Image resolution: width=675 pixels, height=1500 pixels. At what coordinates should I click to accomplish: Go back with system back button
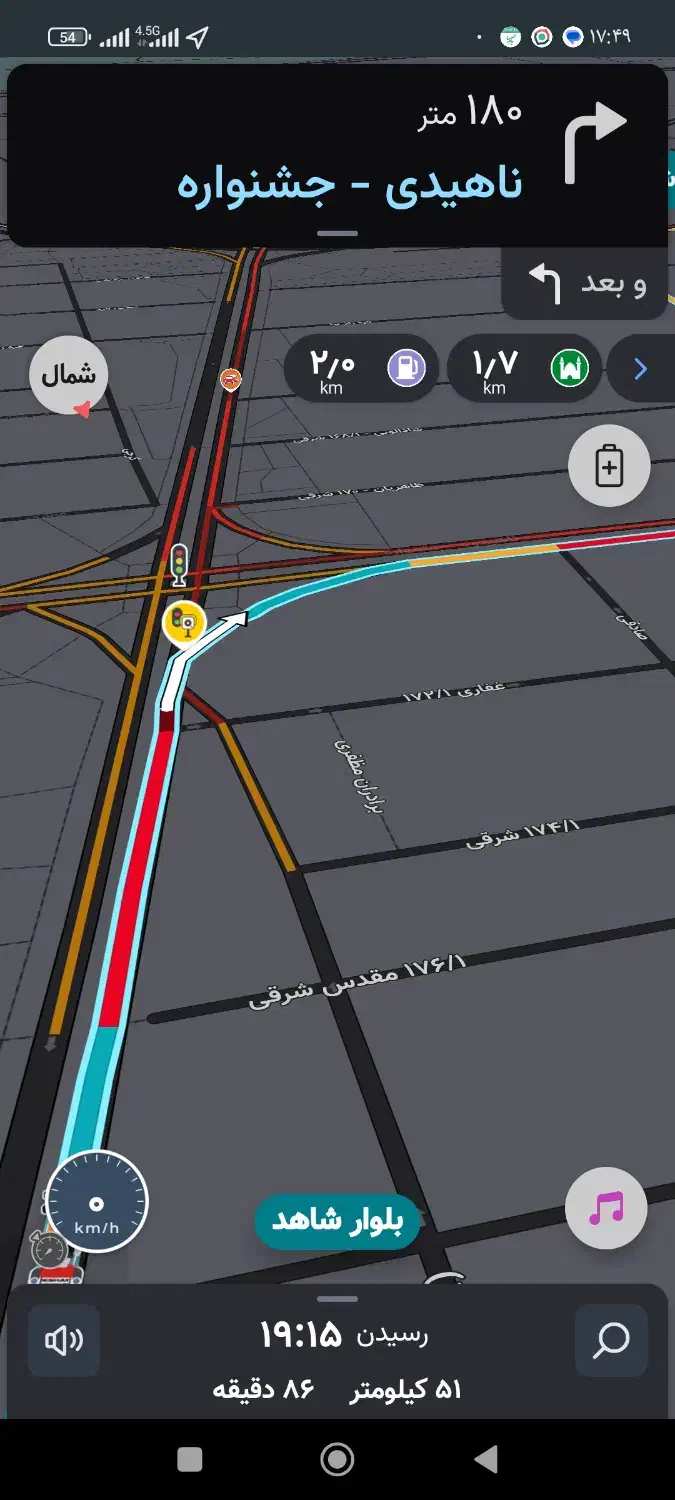click(486, 1460)
